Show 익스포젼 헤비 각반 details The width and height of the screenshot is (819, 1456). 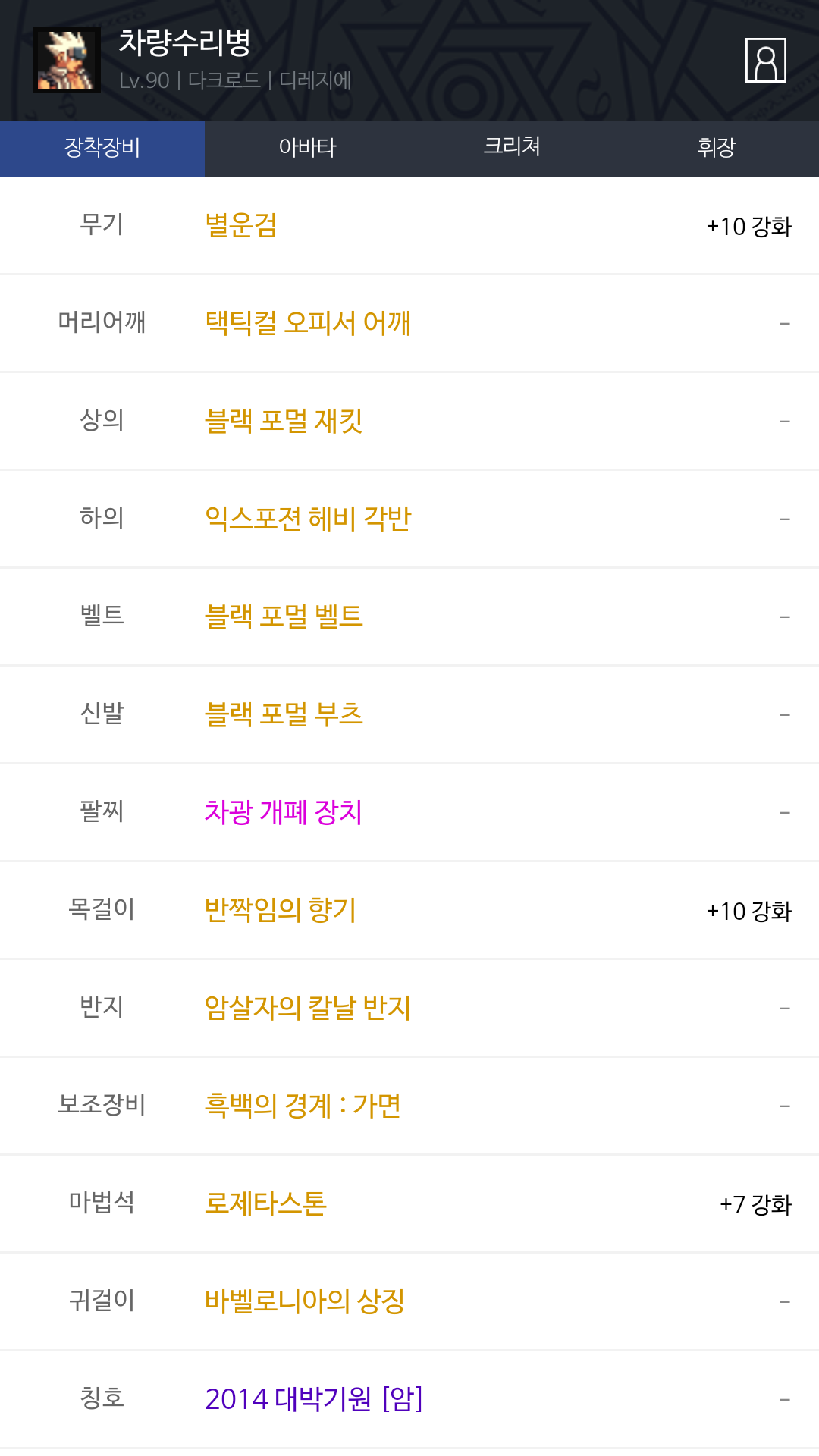click(x=308, y=519)
